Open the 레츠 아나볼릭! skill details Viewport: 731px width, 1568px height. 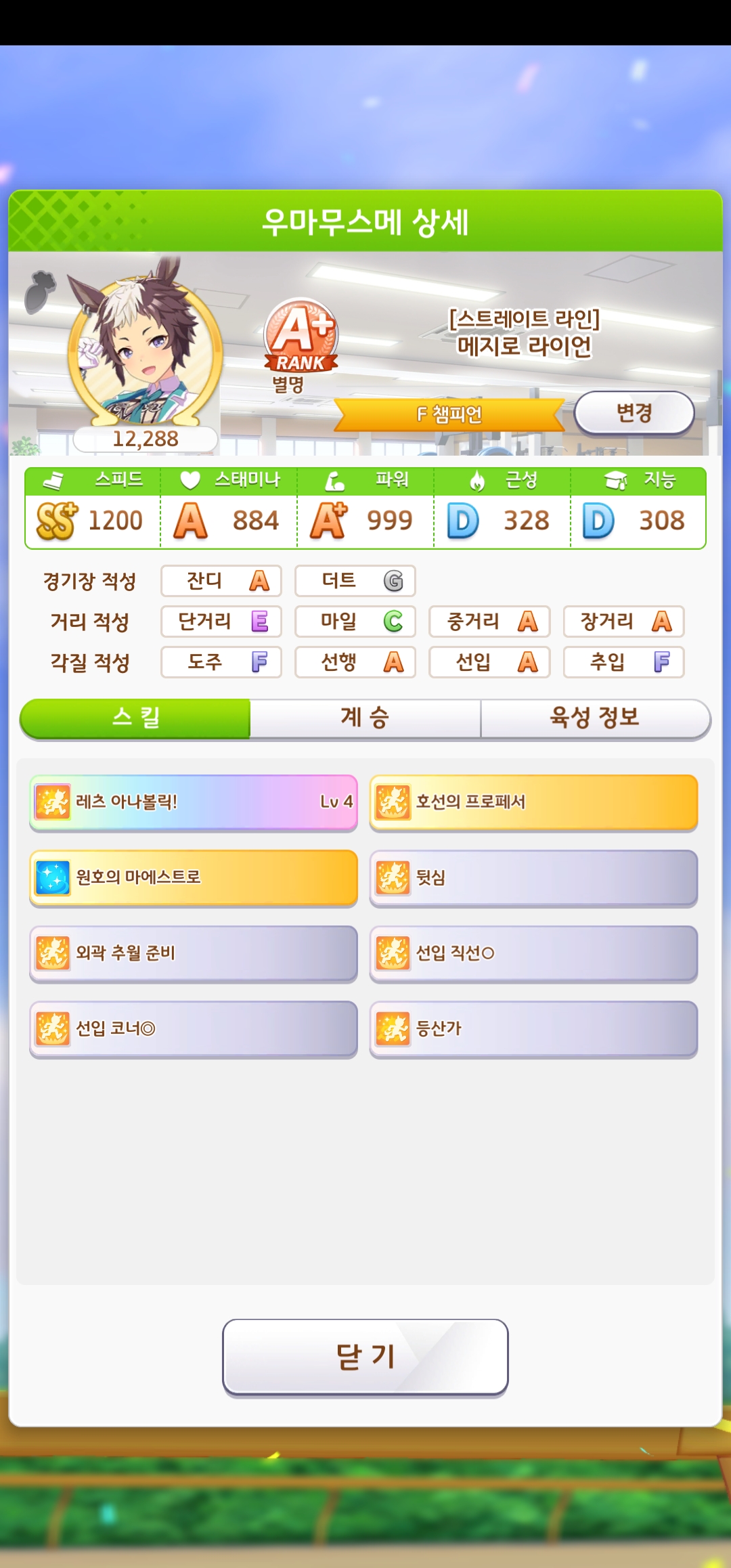[194, 802]
